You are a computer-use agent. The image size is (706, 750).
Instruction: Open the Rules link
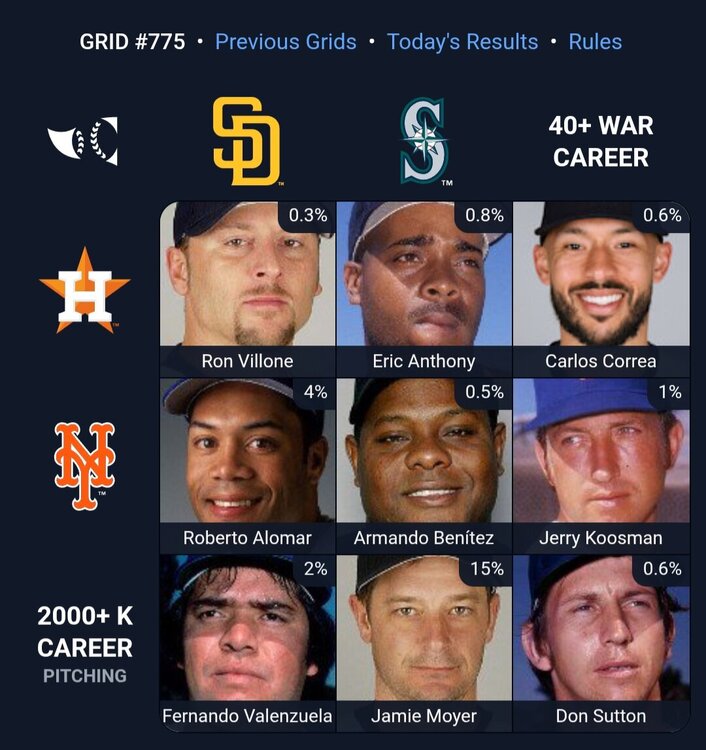pyautogui.click(x=595, y=42)
